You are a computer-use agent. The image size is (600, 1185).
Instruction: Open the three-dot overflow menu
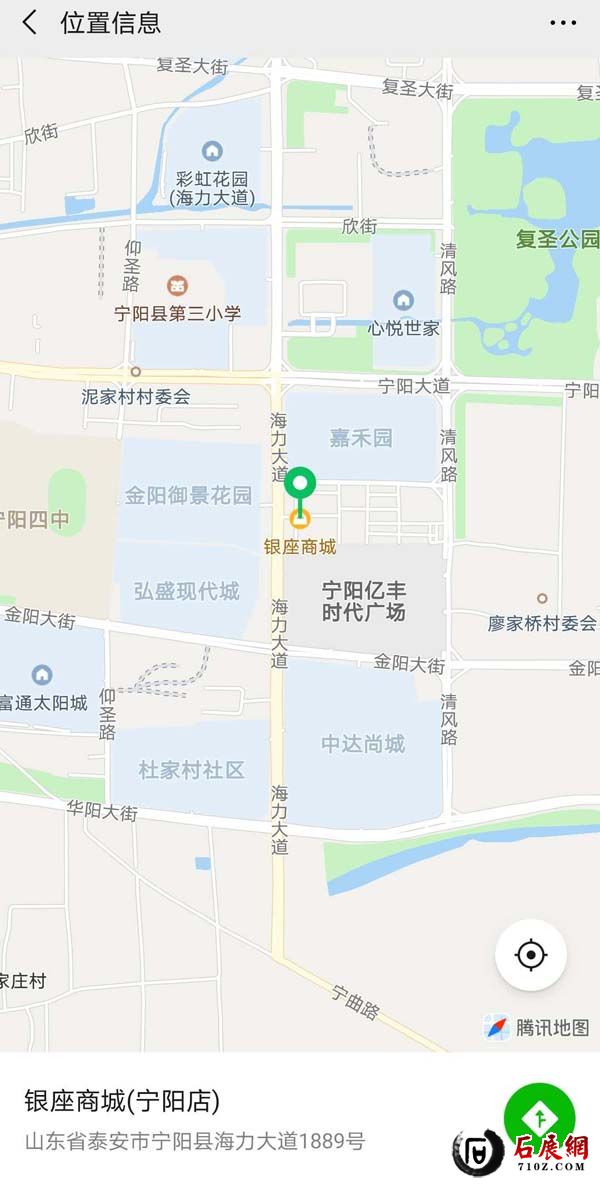[x=563, y=23]
